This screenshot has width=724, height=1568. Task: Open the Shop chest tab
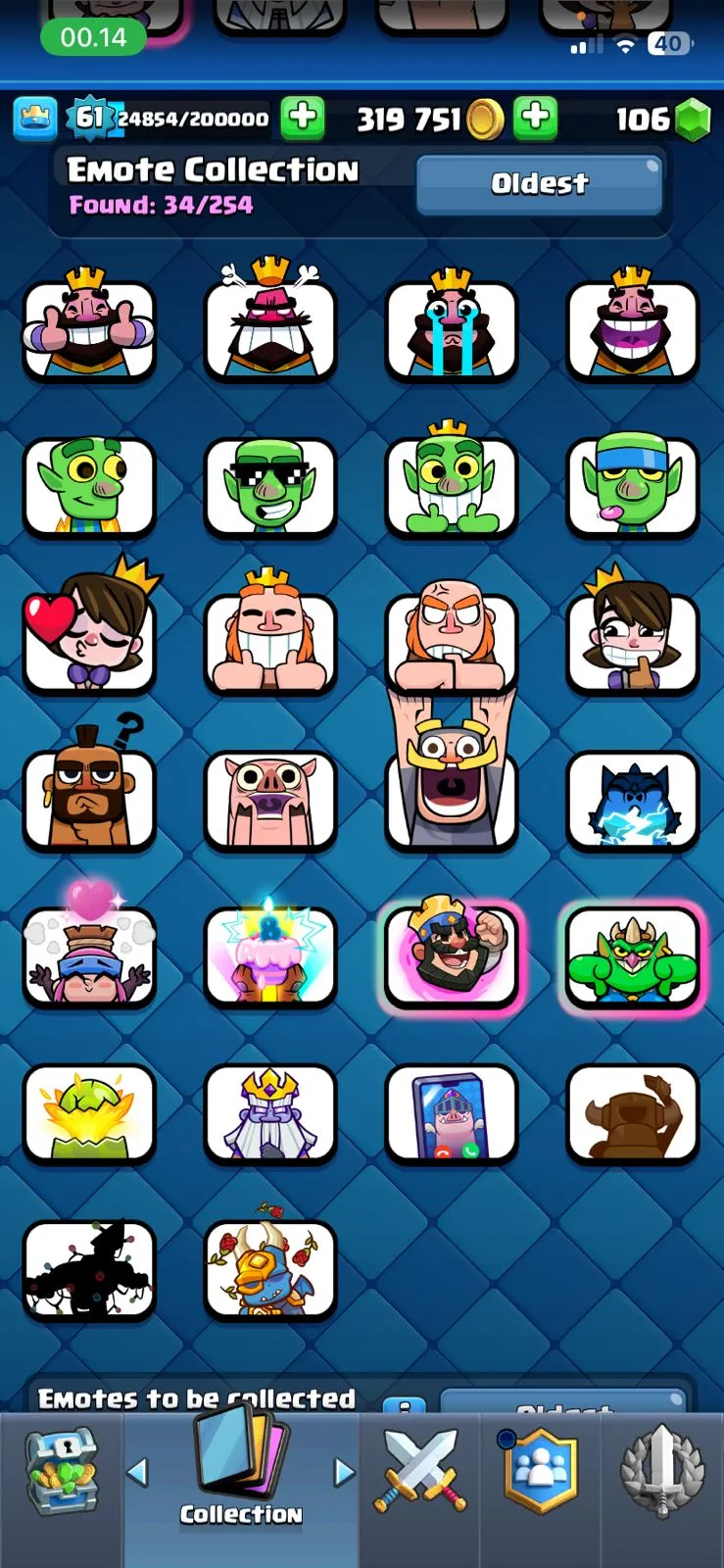click(62, 1471)
